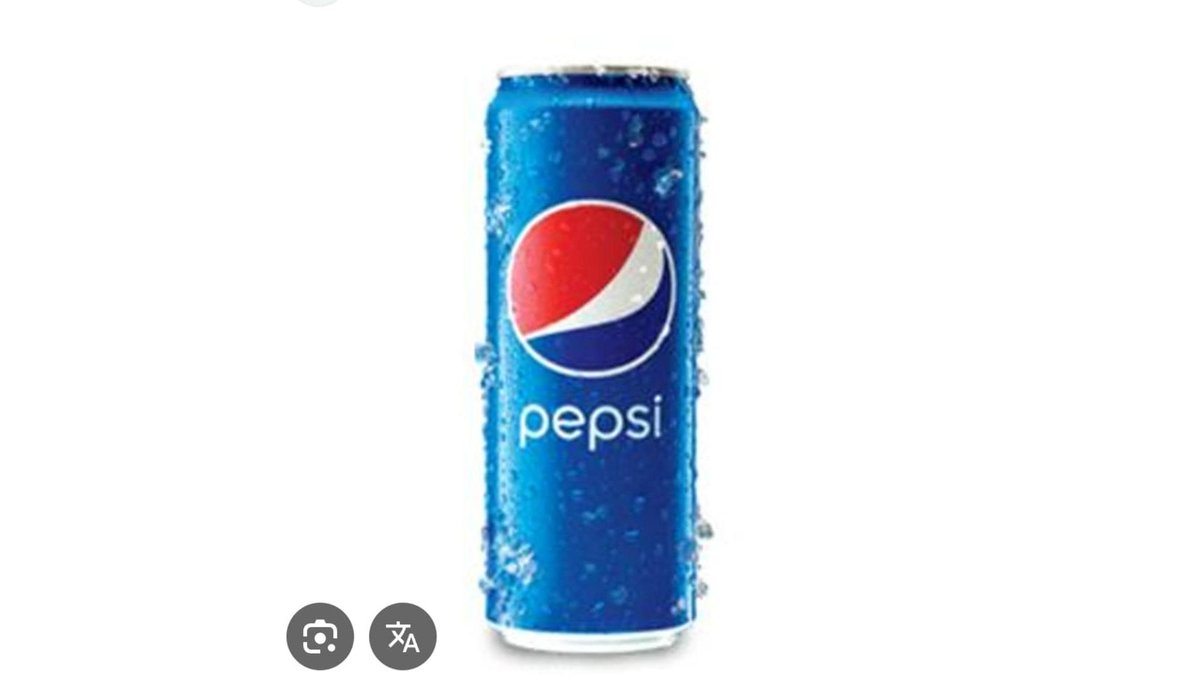Search this image with Google Lens
1200x675 pixels.
[x=320, y=636]
